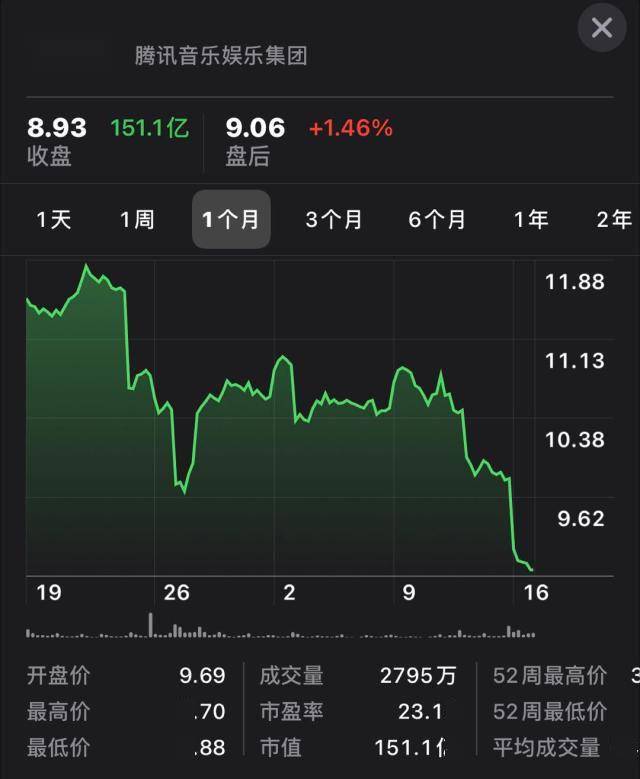The height and width of the screenshot is (779, 640).
Task: Select the 1周 time range
Action: point(137,219)
